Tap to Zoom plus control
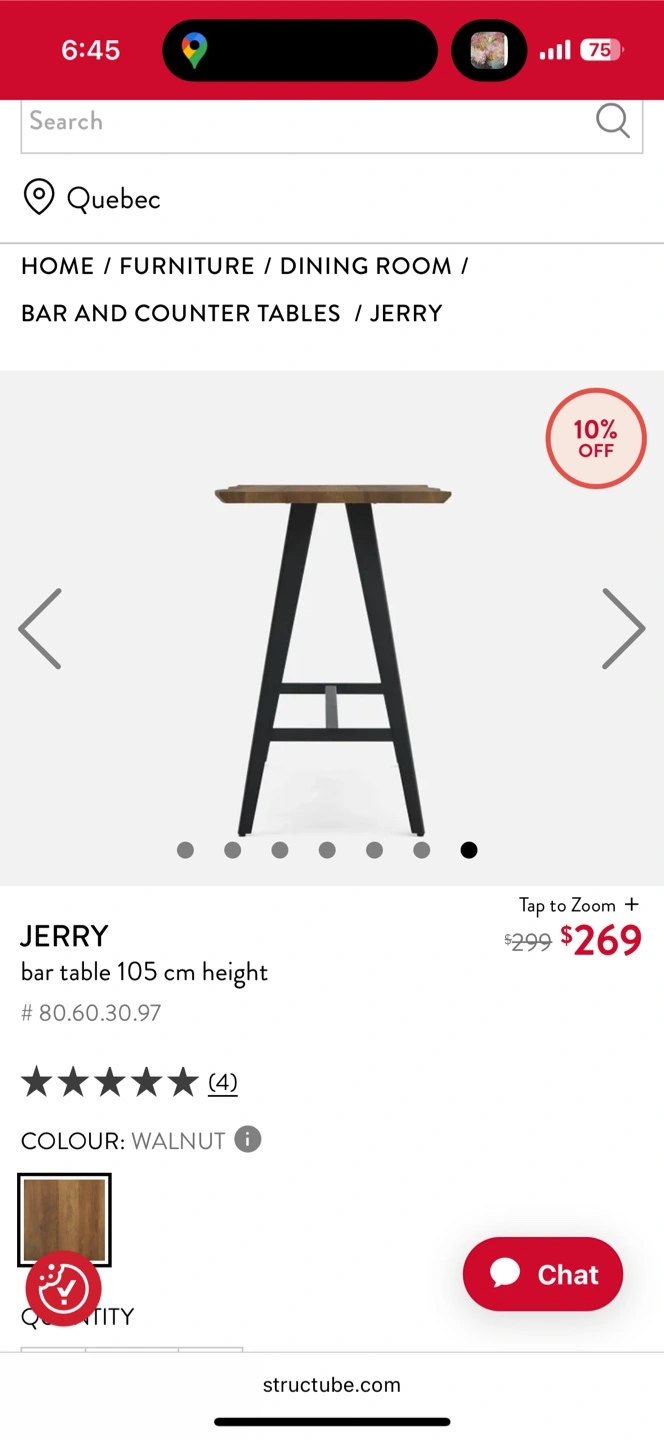 coord(578,905)
